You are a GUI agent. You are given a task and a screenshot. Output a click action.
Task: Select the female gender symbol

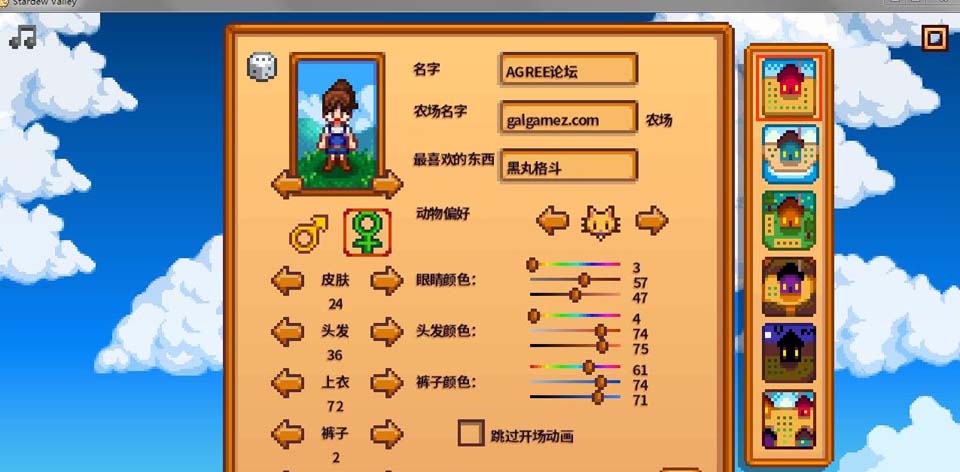(367, 232)
